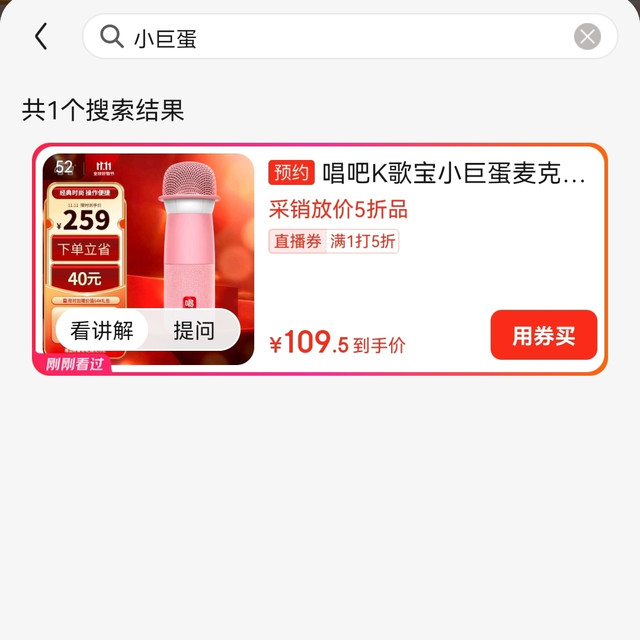This screenshot has height=640, width=640.
Task: Buy with coupon via 用券买
Action: point(543,336)
